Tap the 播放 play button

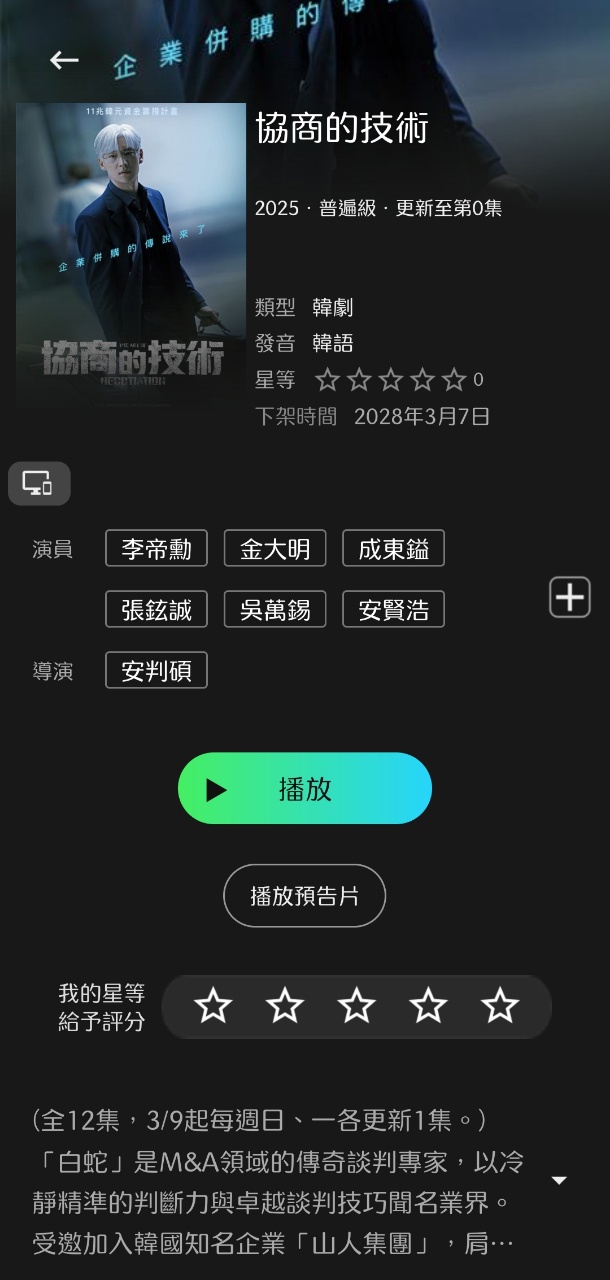click(305, 789)
